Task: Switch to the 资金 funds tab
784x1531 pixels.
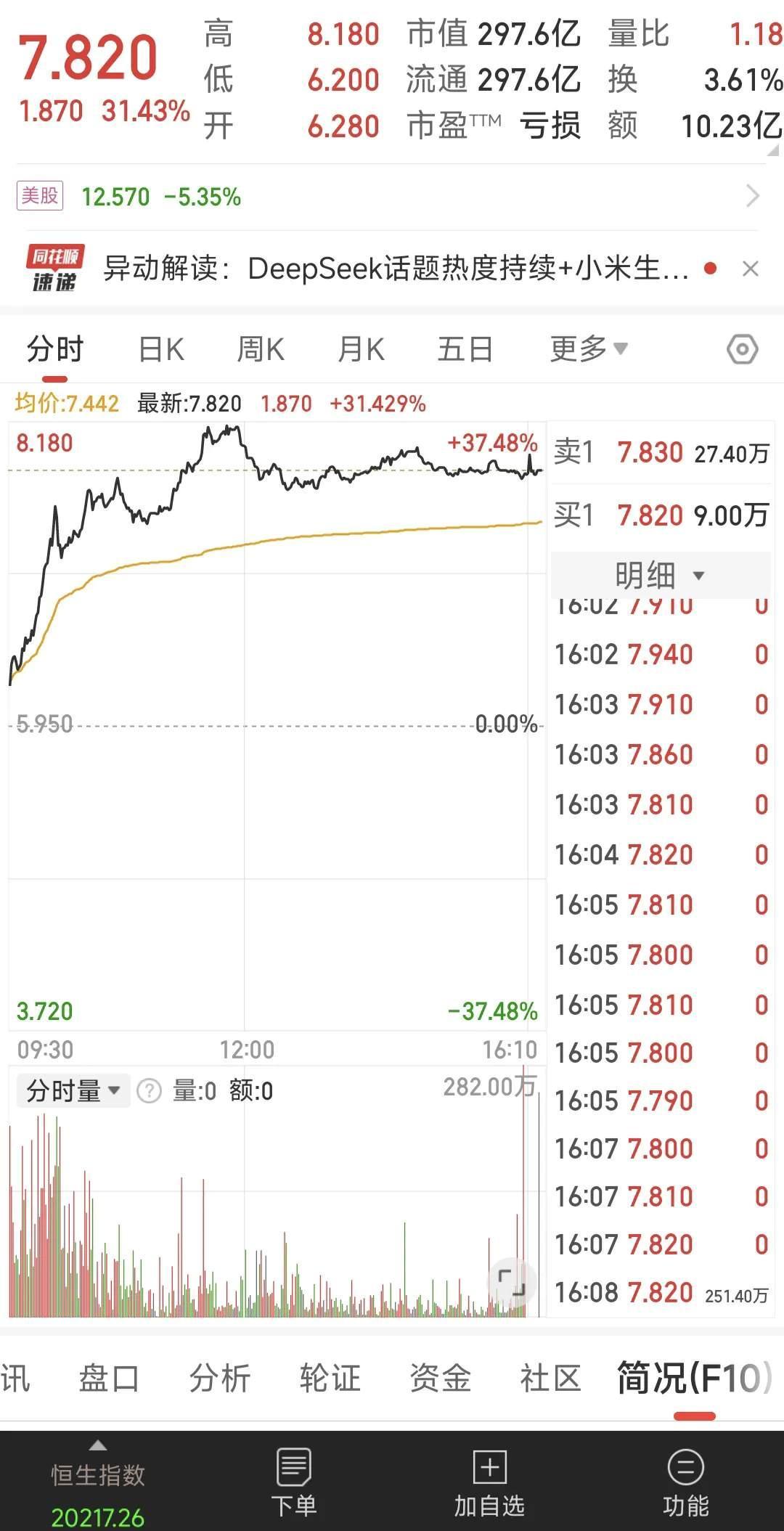Action: pyautogui.click(x=440, y=1377)
